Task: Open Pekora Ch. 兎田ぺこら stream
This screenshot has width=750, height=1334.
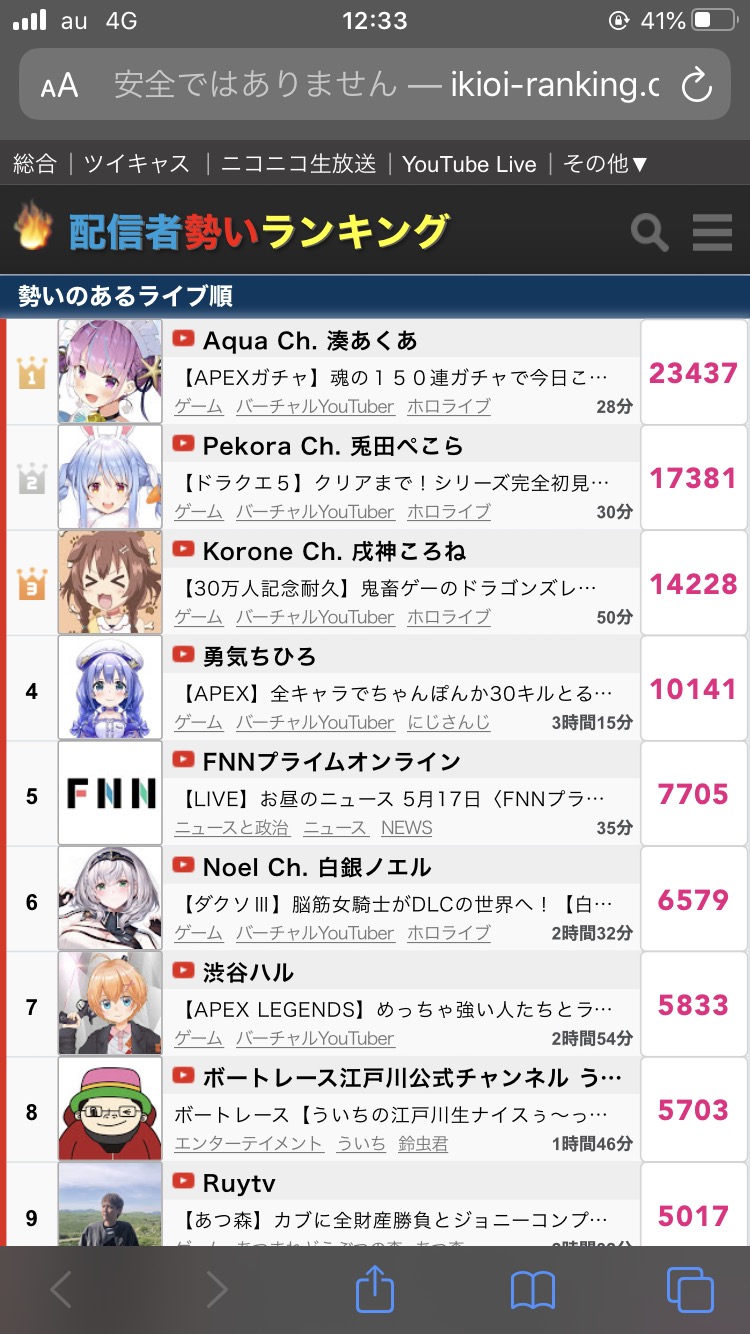Action: (332, 446)
